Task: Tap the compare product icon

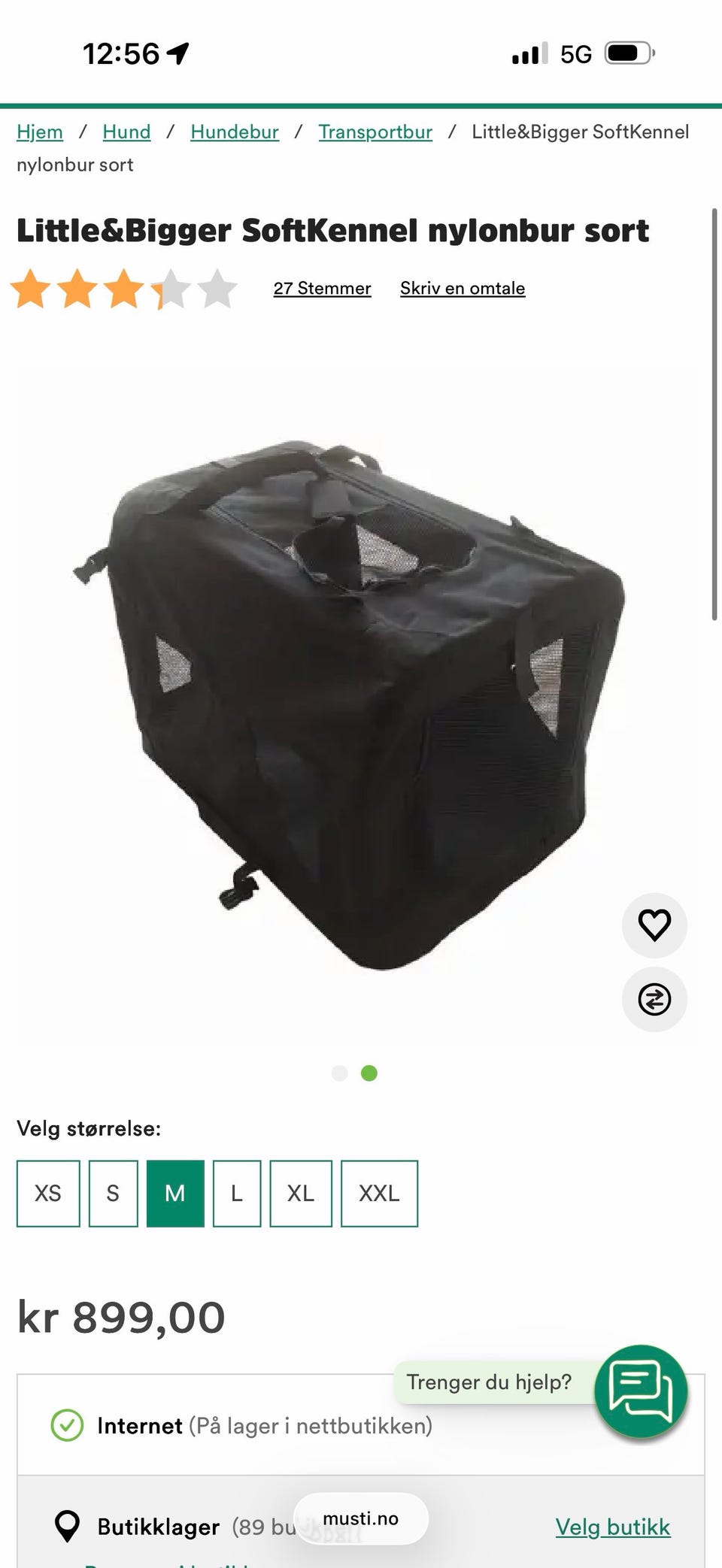Action: click(x=654, y=1000)
